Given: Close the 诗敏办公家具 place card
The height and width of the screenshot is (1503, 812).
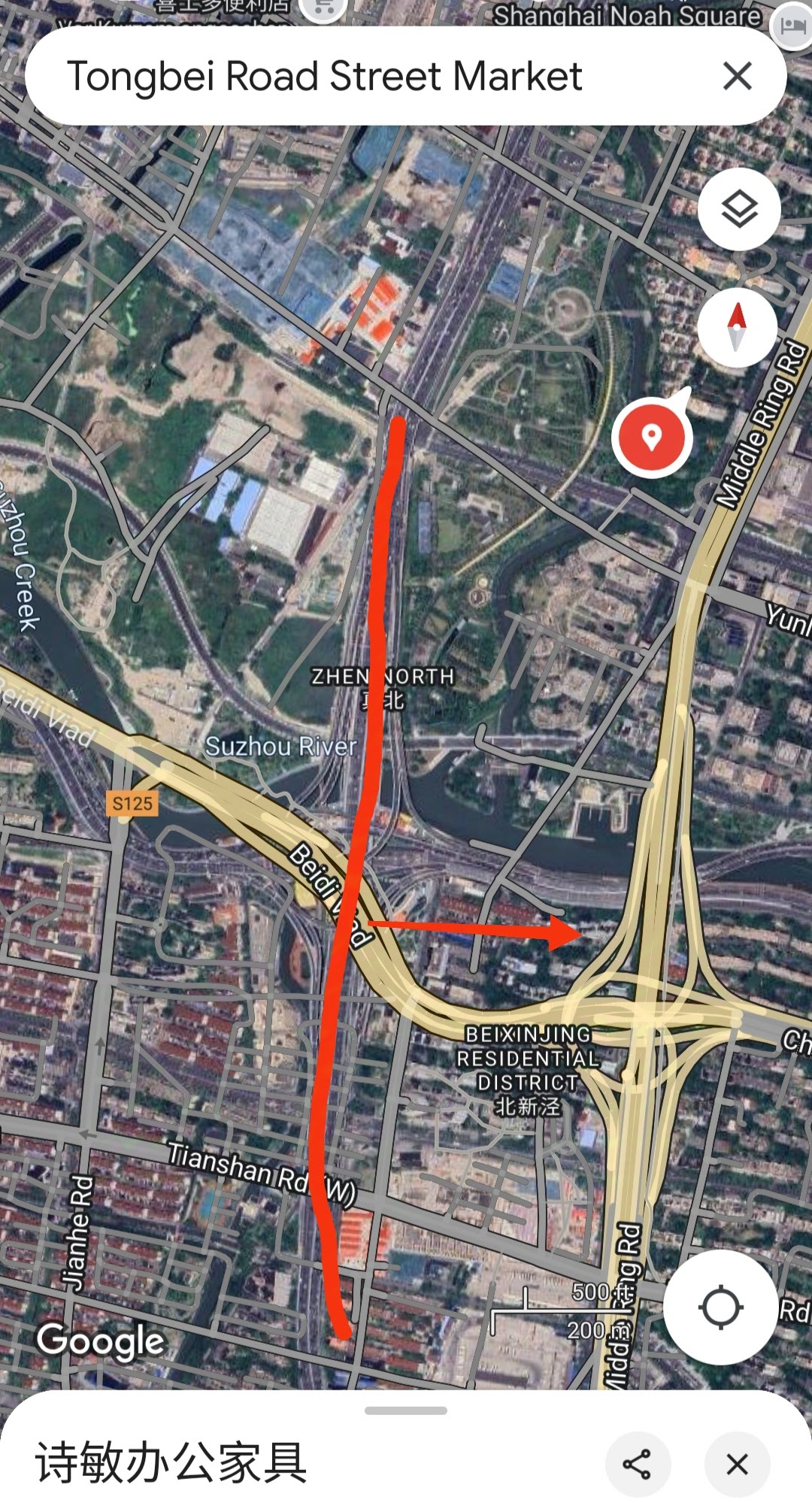Looking at the screenshot, I should [737, 1464].
